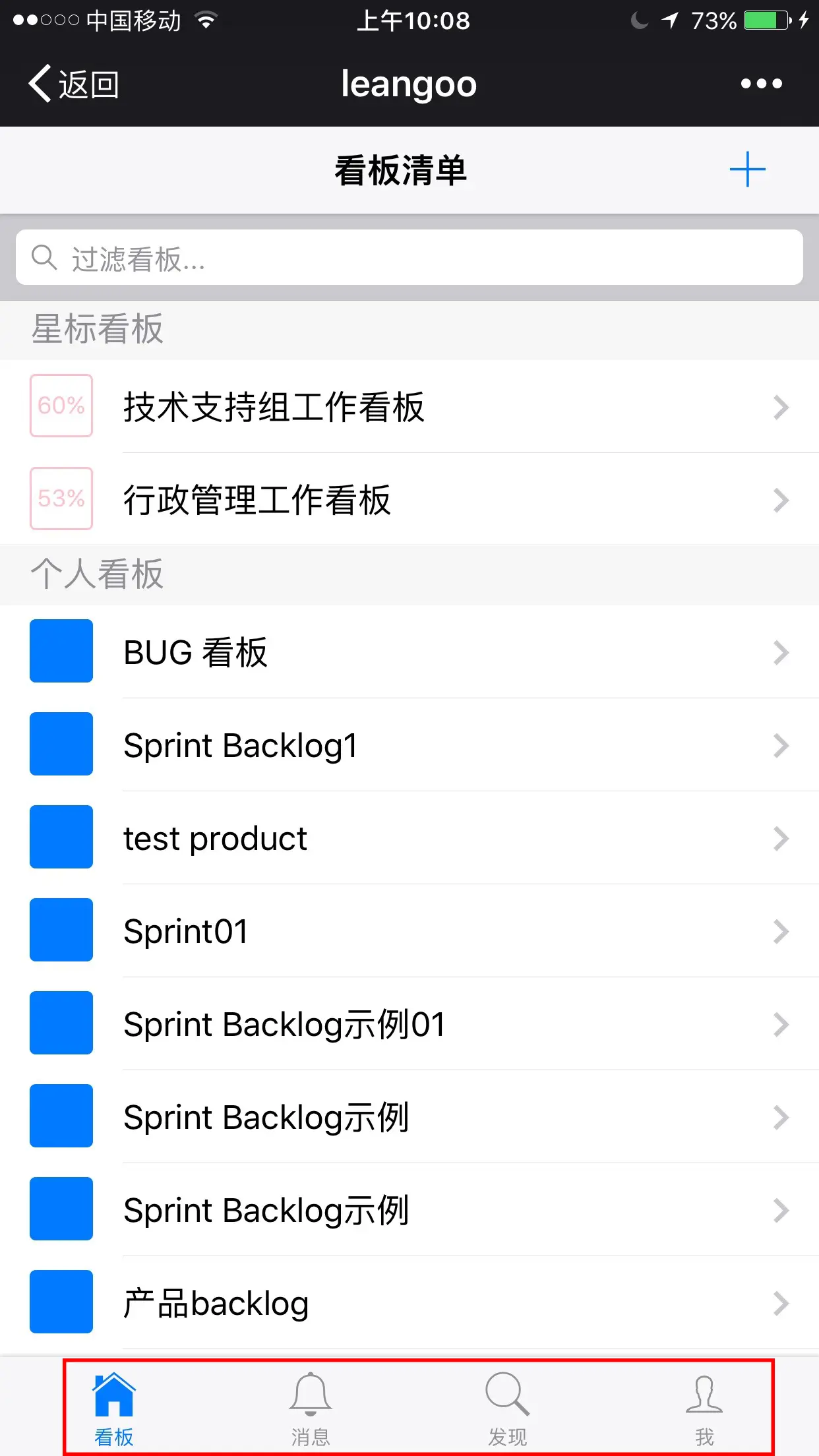This screenshot has height=1456, width=819.
Task: Open the three-dot overflow menu
Action: (761, 84)
